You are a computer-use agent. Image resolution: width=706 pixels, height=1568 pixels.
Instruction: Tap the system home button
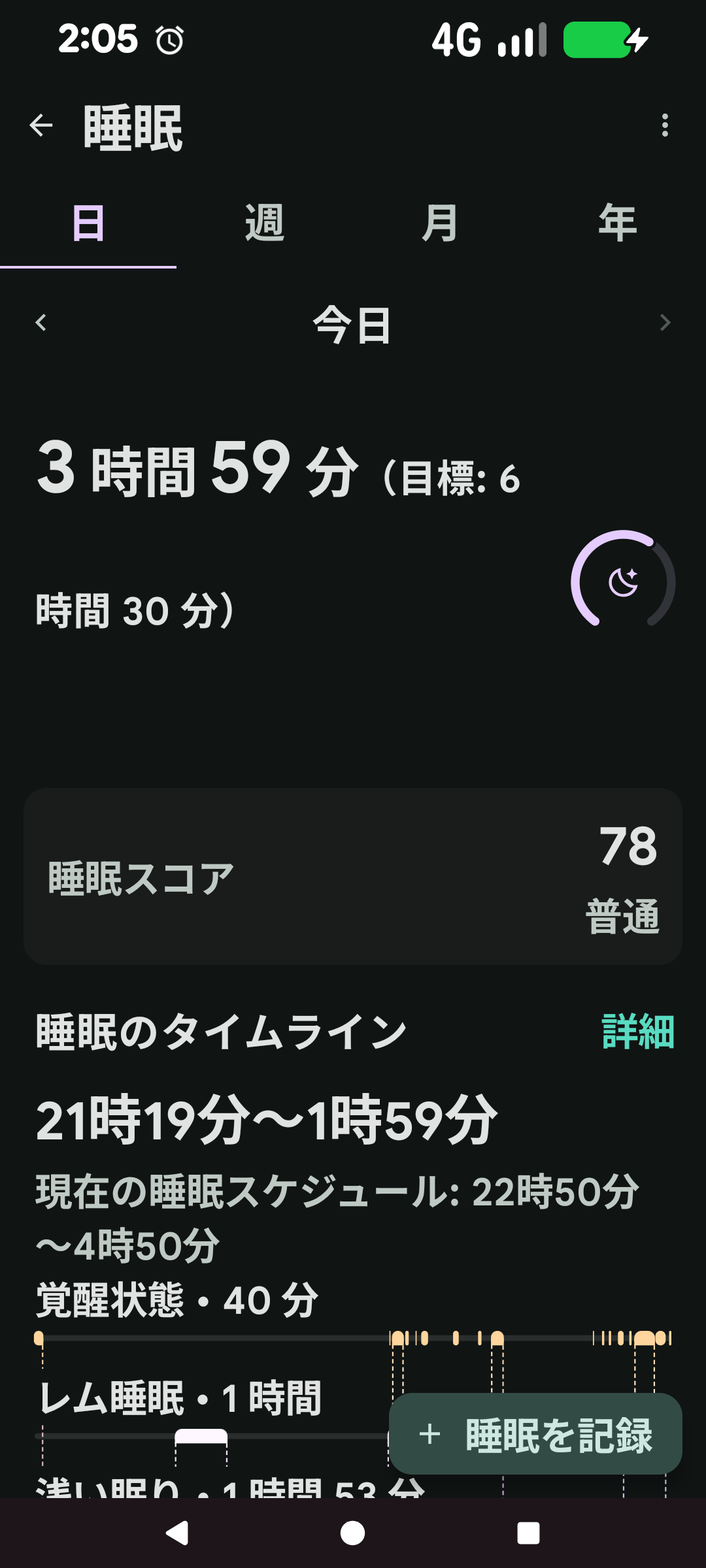tap(353, 1533)
